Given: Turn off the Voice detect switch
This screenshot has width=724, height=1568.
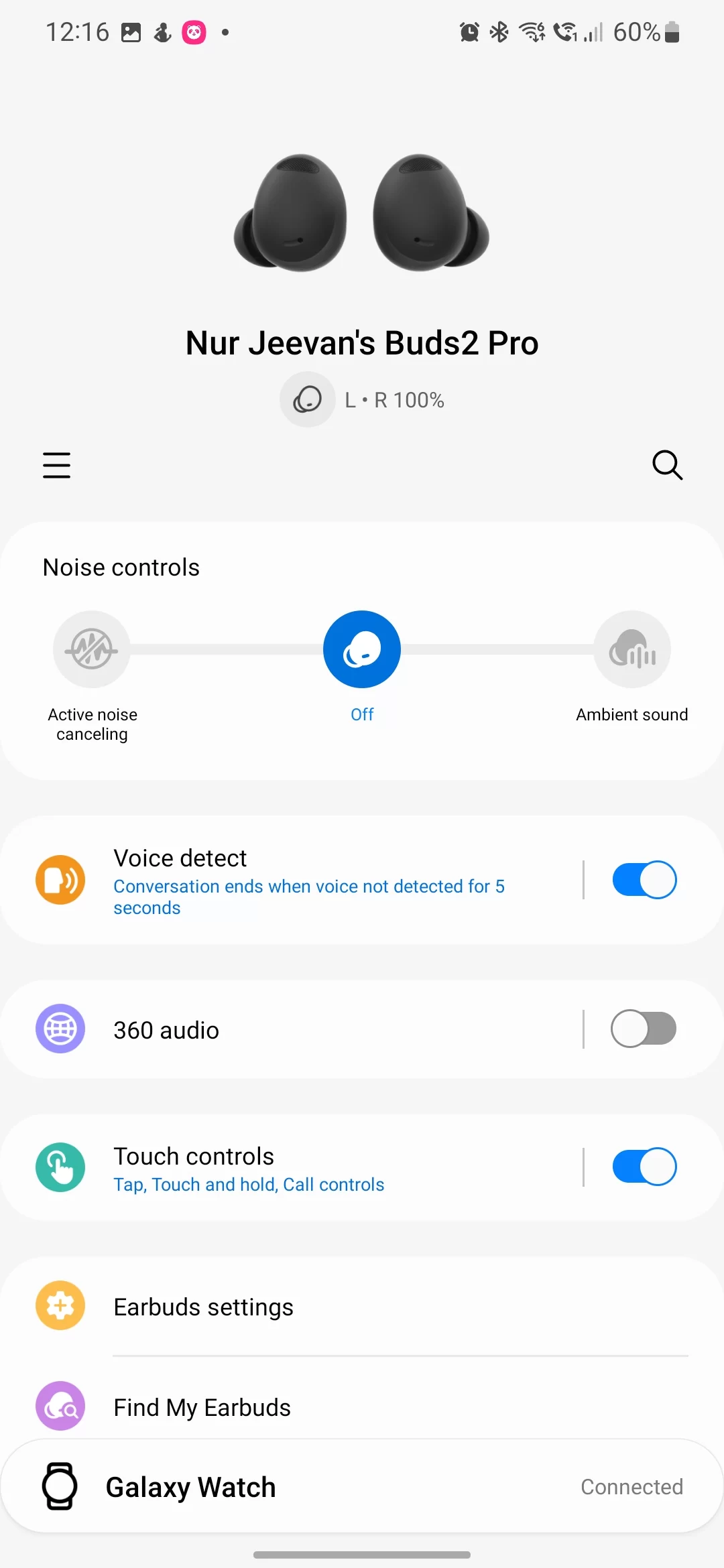Looking at the screenshot, I should [x=644, y=880].
